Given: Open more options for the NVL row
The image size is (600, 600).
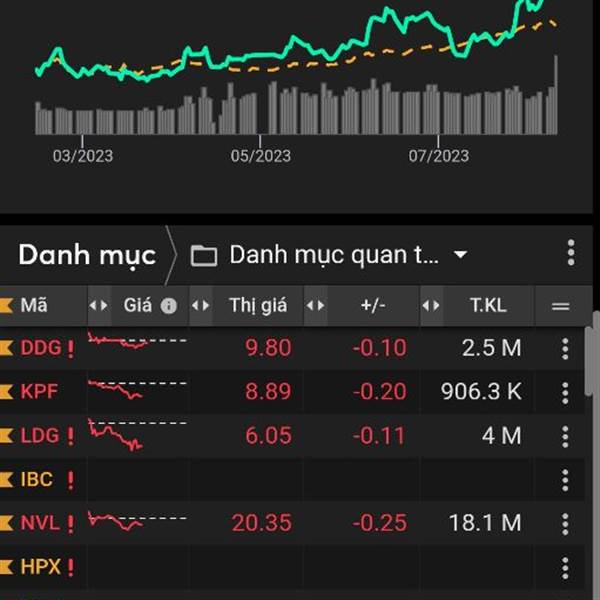Looking at the screenshot, I should tap(565, 523).
